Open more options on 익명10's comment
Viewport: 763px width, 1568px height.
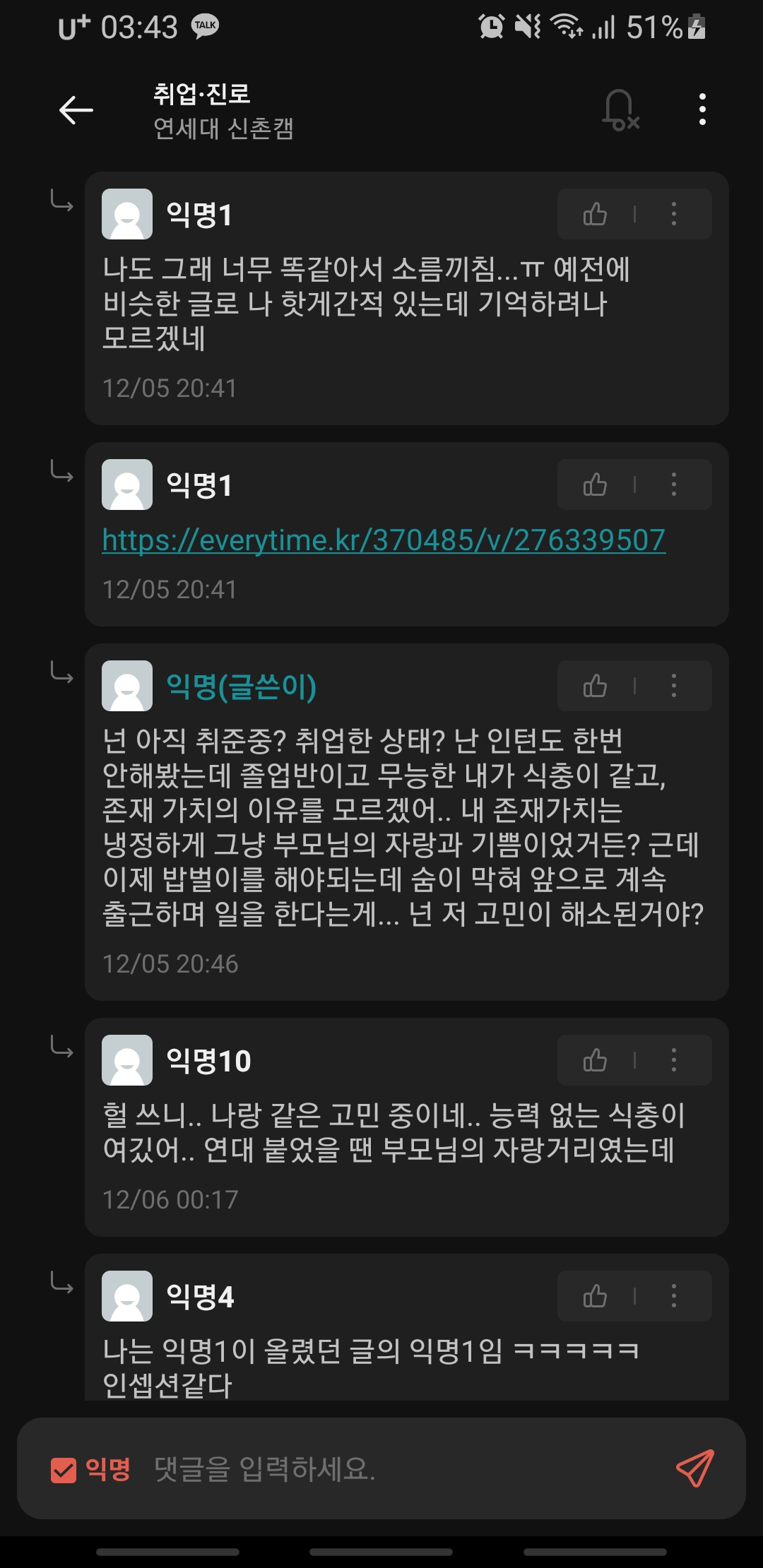[x=673, y=1060]
